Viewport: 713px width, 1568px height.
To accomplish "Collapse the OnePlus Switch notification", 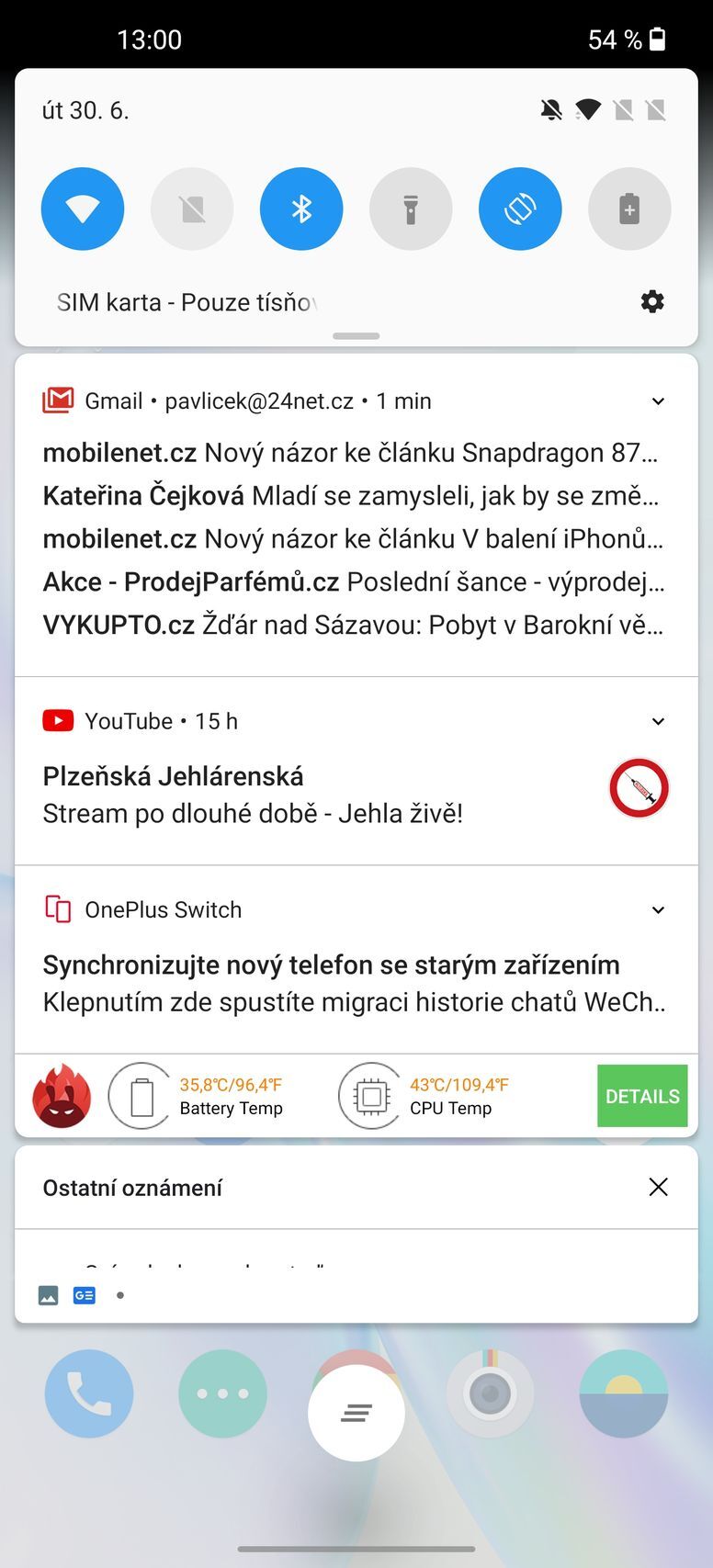I will [658, 909].
